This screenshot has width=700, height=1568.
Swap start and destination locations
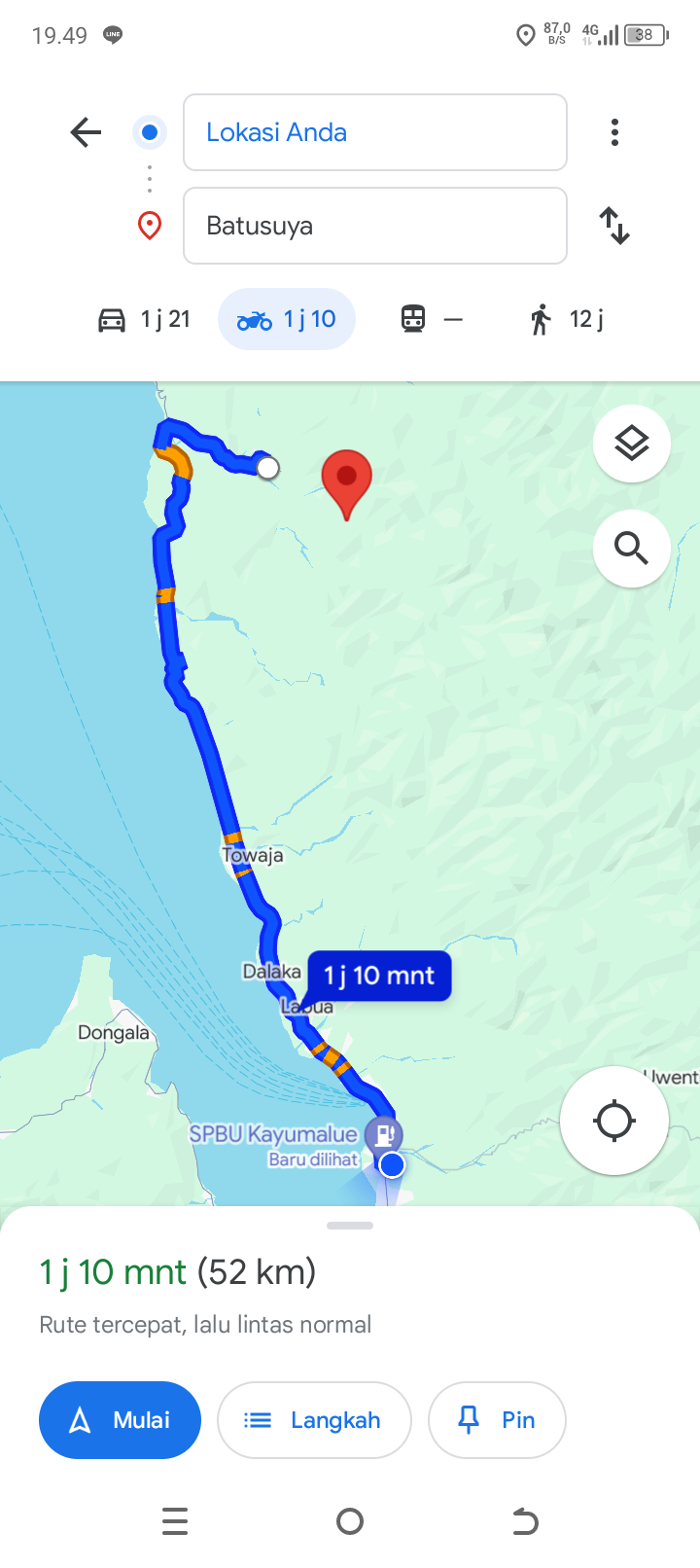(614, 226)
